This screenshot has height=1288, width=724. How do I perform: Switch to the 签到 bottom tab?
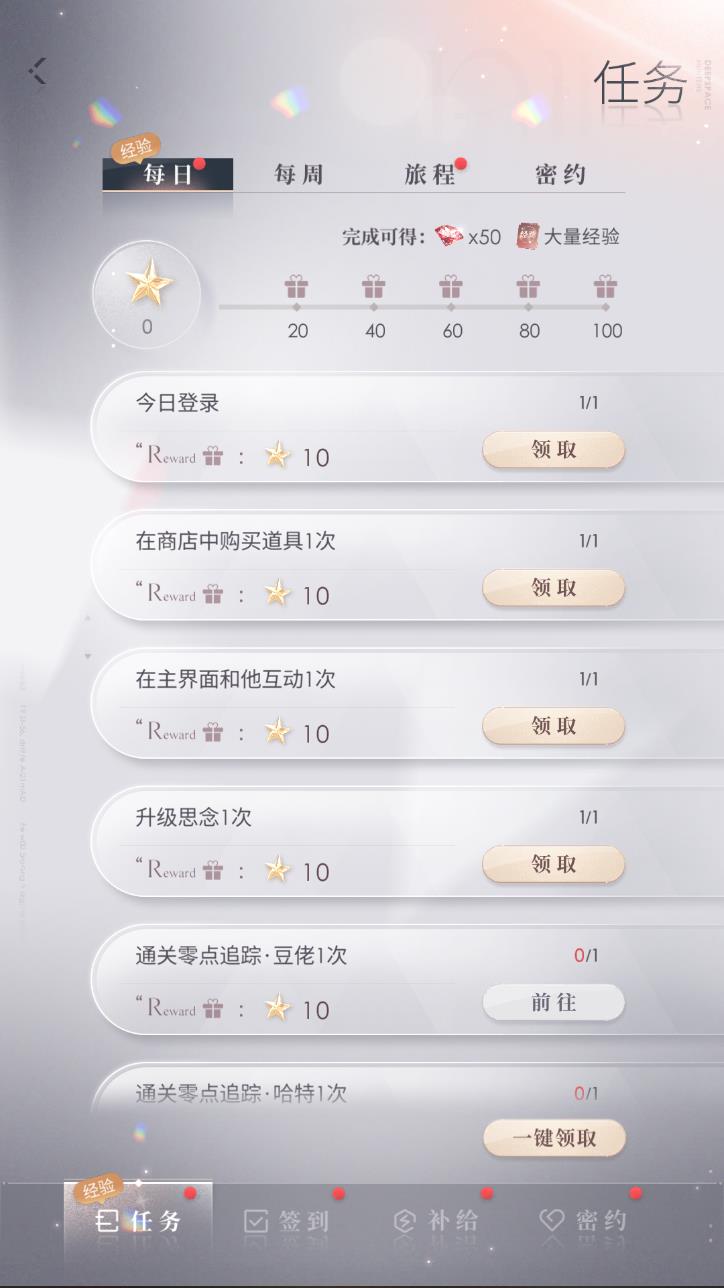point(287,1221)
